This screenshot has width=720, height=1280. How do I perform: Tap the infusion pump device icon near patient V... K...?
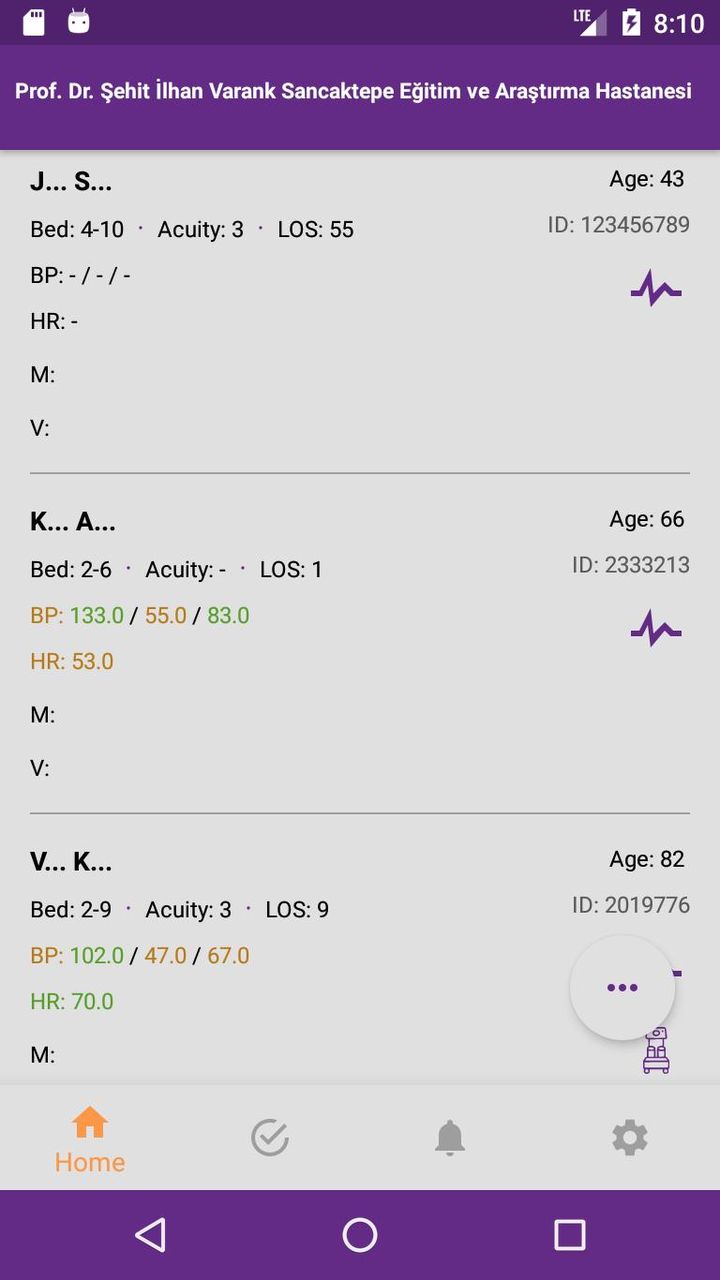[x=655, y=1051]
